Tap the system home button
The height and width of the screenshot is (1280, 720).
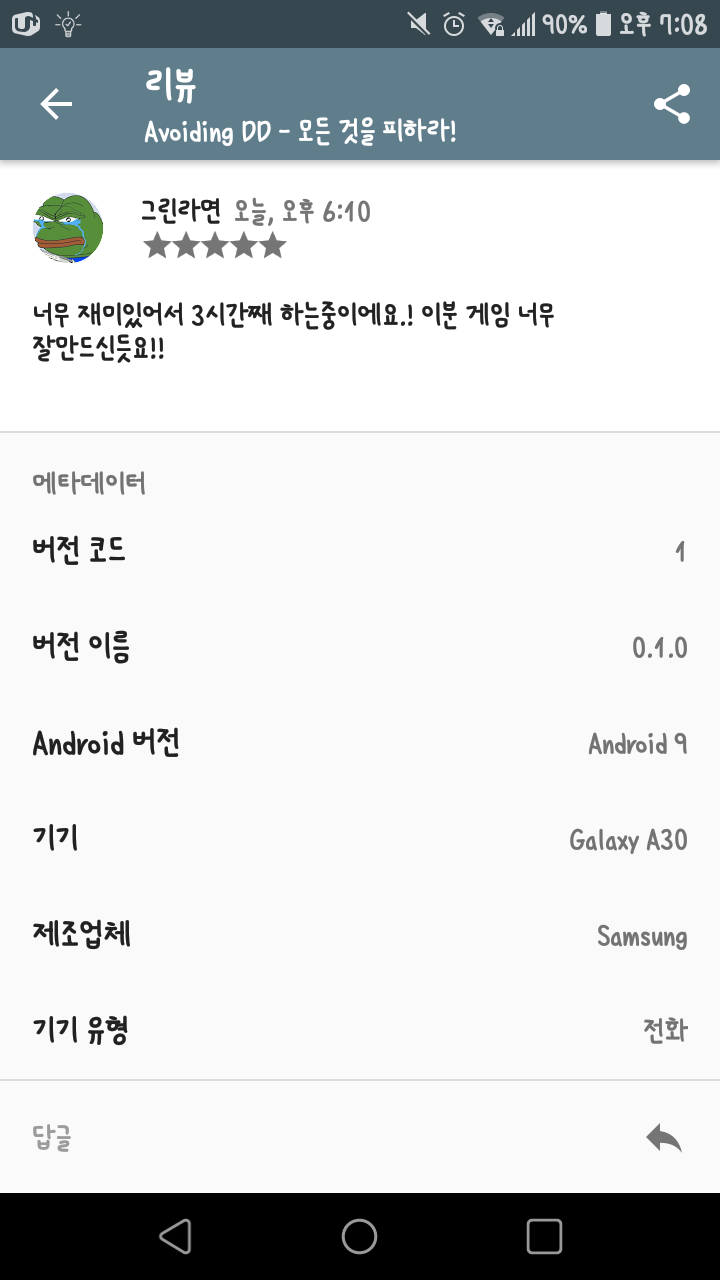click(360, 1236)
